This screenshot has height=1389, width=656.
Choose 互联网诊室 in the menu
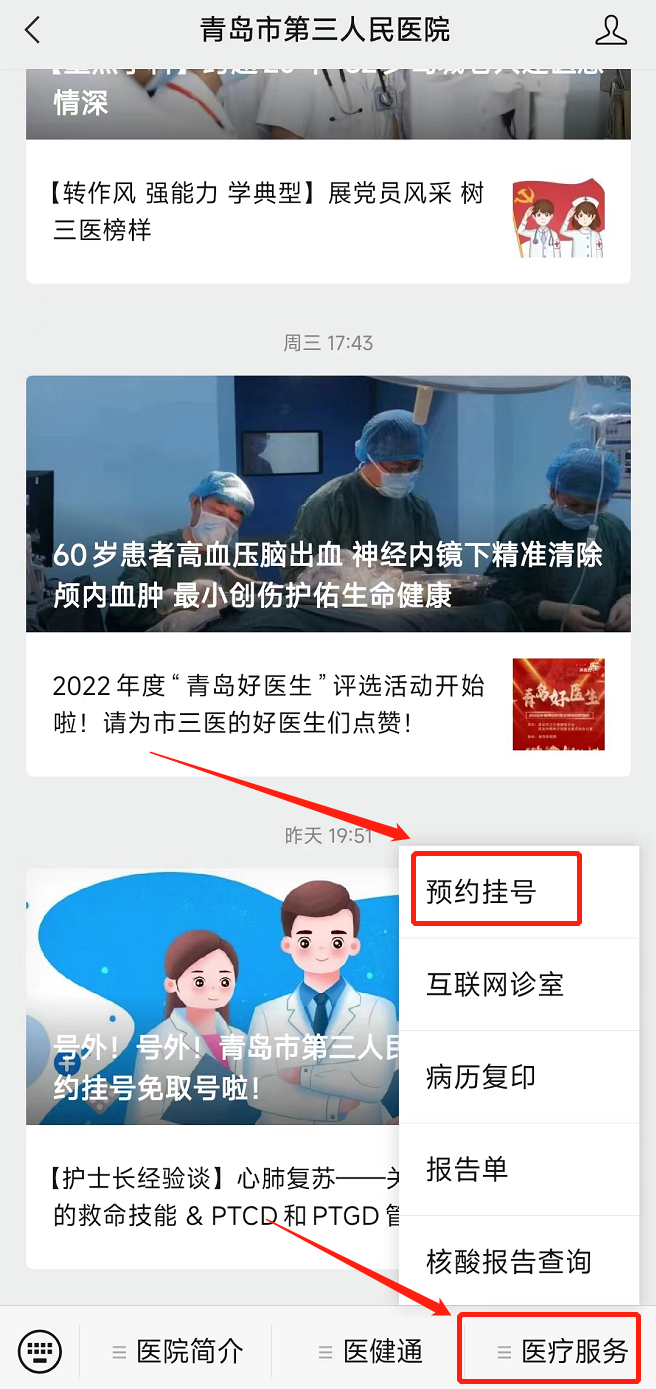[496, 985]
